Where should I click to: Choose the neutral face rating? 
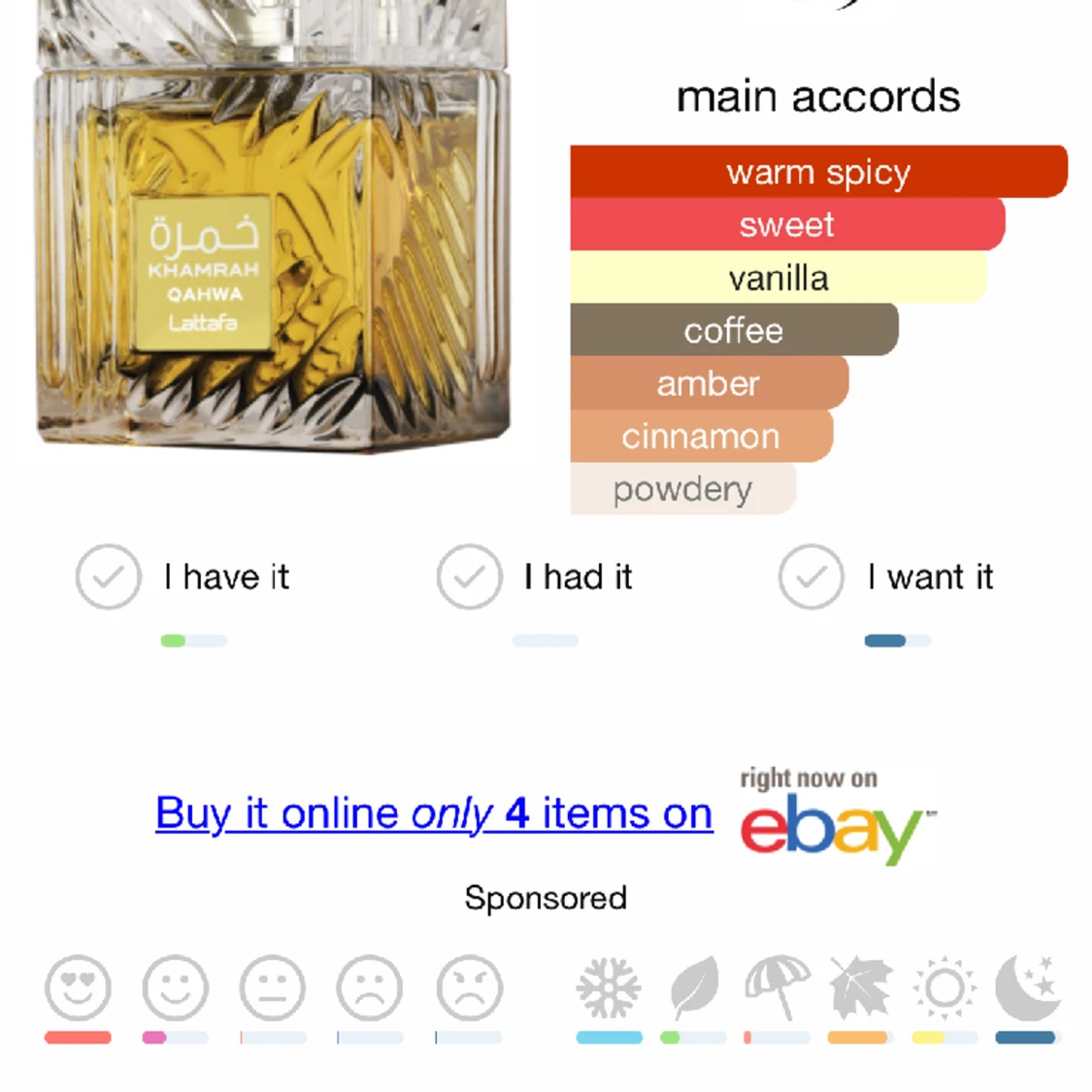click(x=273, y=988)
